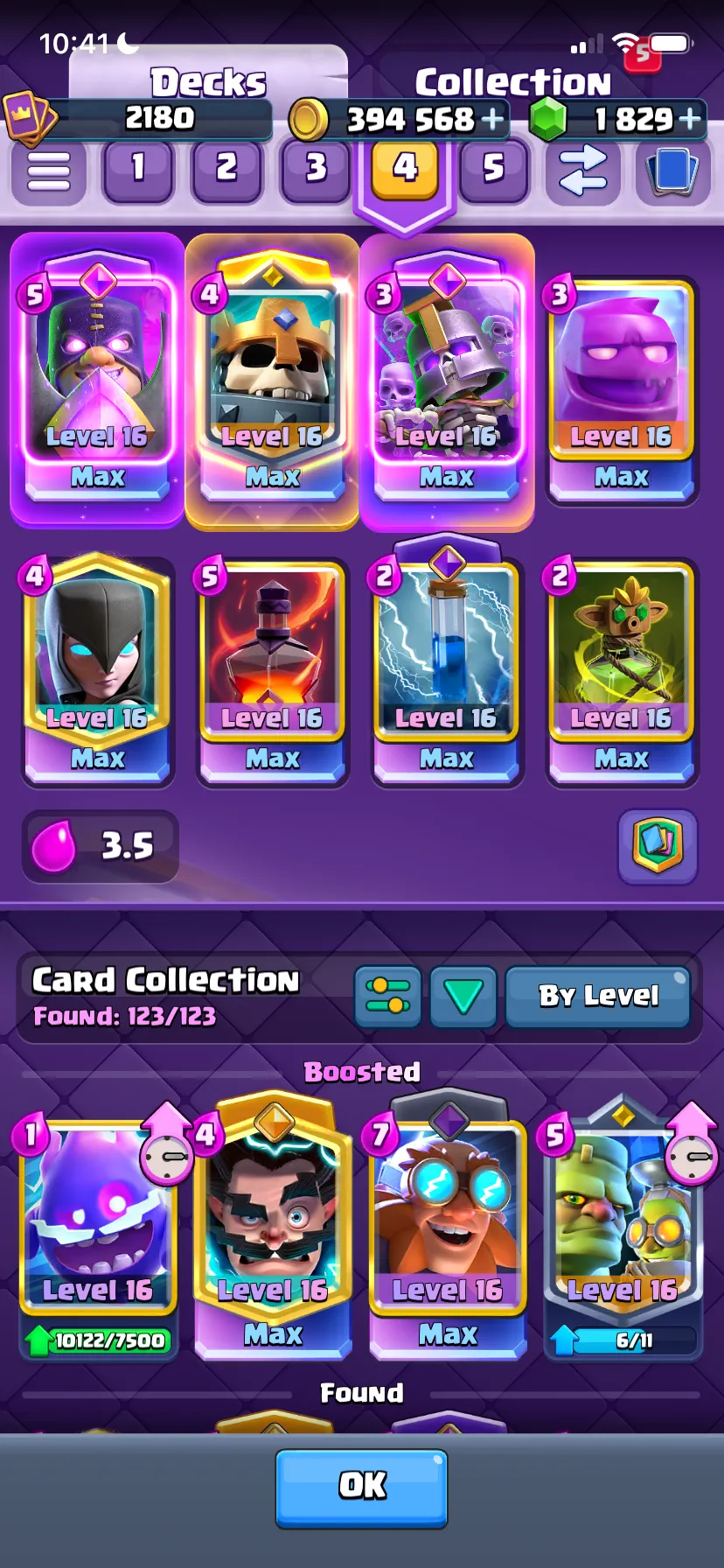Select deck slot 3
Screen dimensions: 724x1568
[316, 169]
